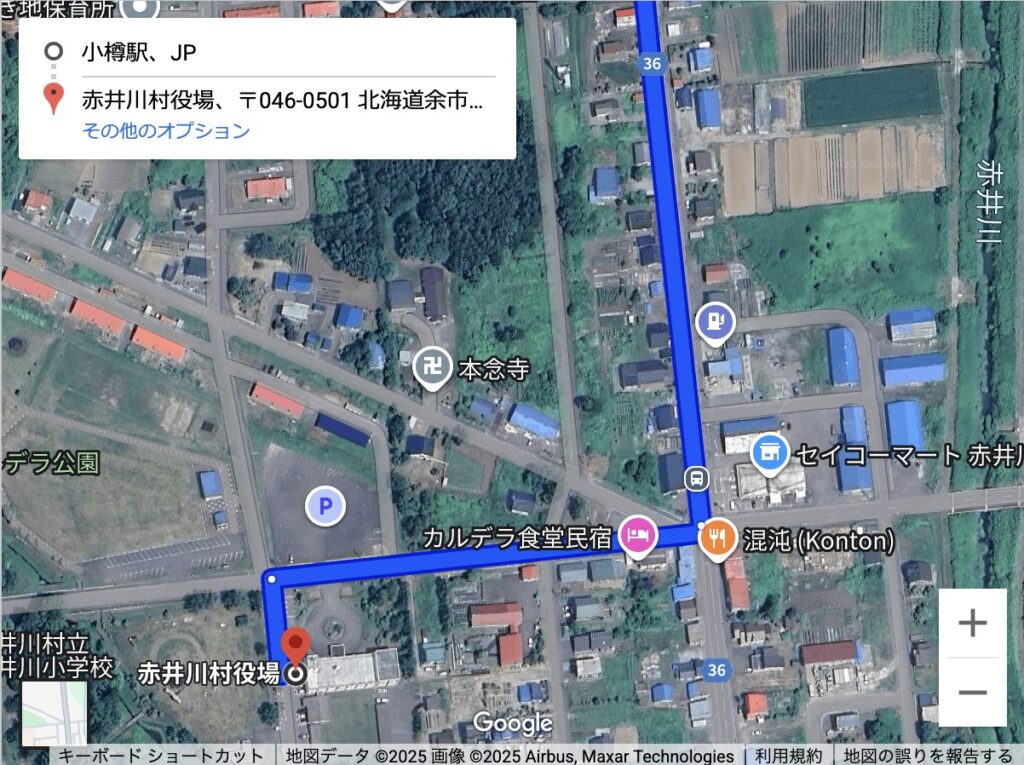Open カルデラ食堂民宿 lodging marker
Screen dimensions: 1024x765
pos(637,533)
